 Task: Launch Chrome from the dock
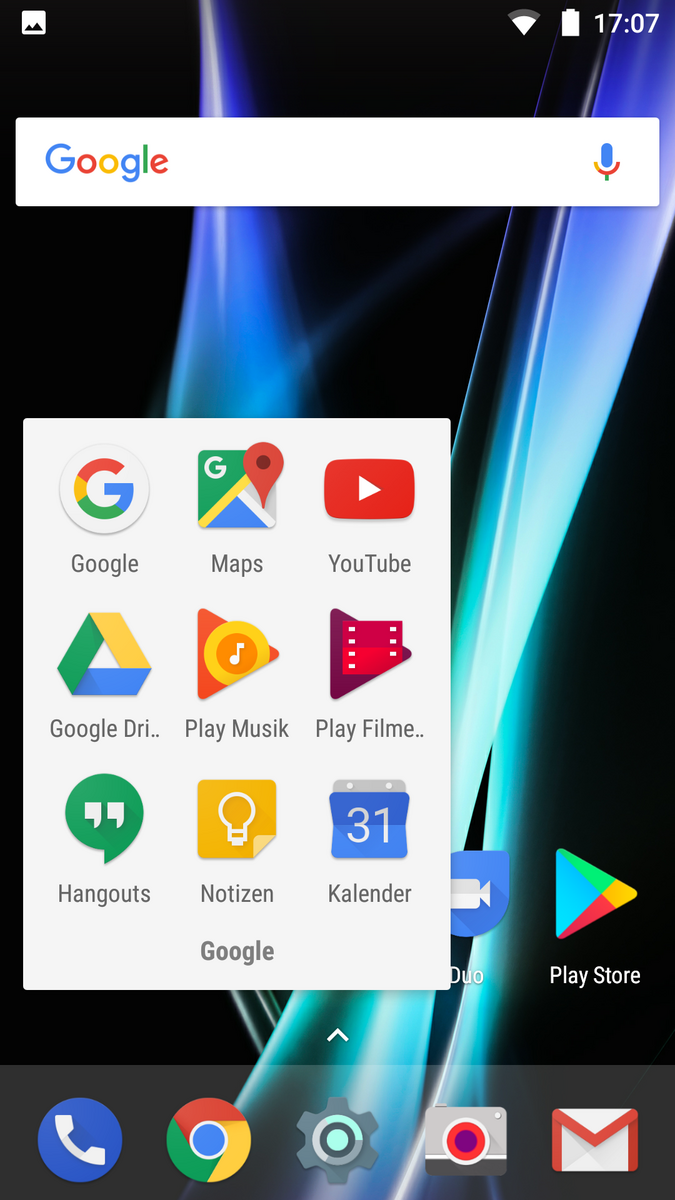point(208,1140)
